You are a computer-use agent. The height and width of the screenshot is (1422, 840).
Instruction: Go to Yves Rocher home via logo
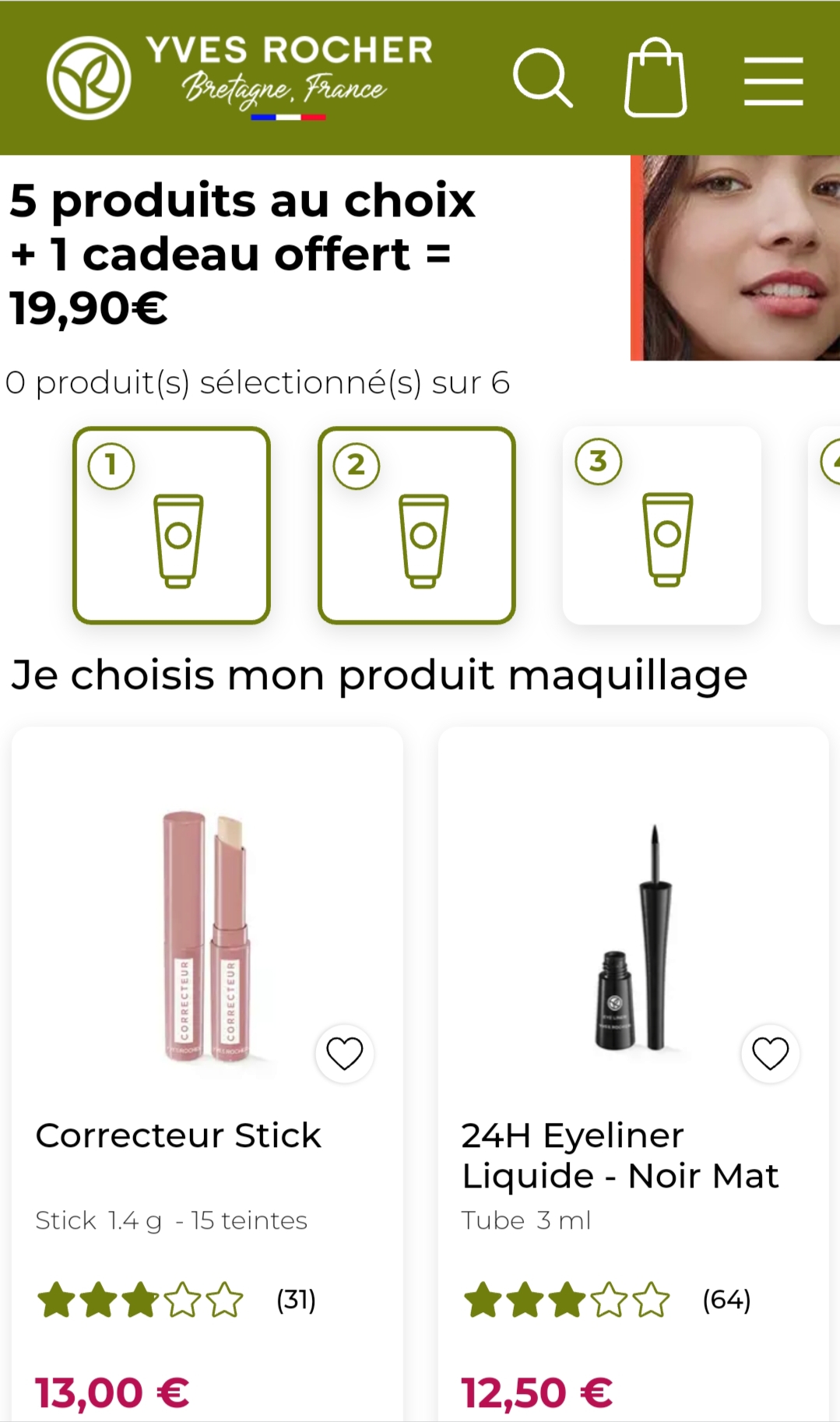(x=238, y=78)
